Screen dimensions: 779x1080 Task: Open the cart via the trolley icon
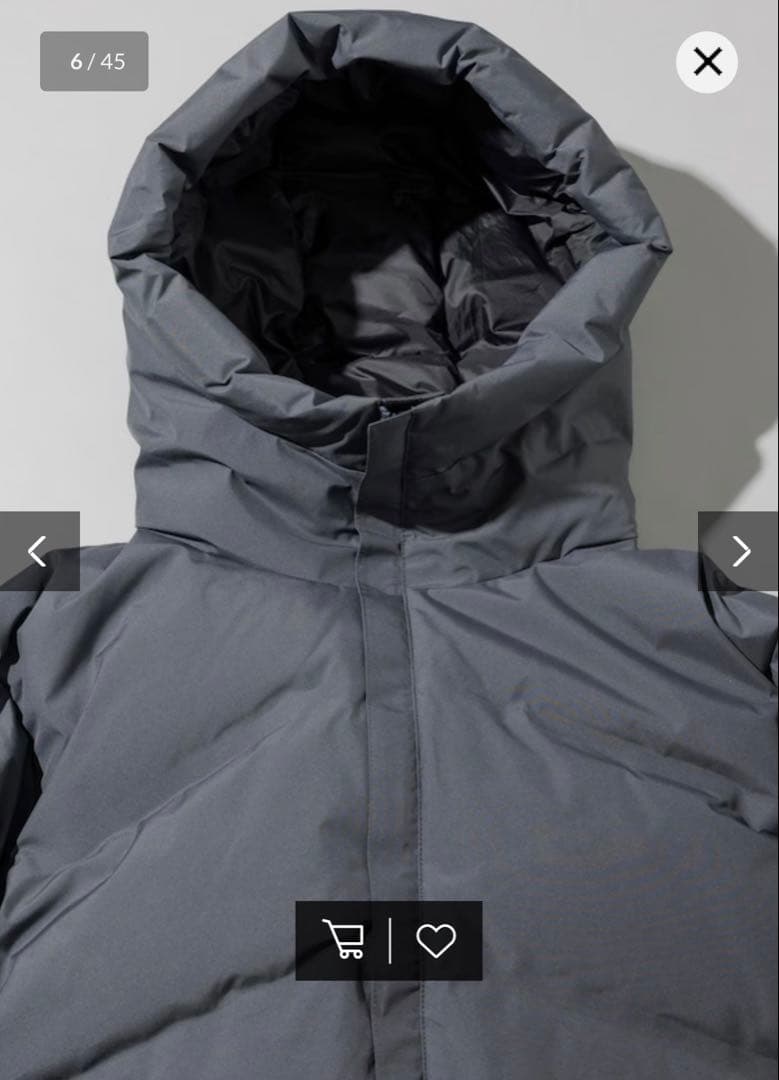[343, 940]
